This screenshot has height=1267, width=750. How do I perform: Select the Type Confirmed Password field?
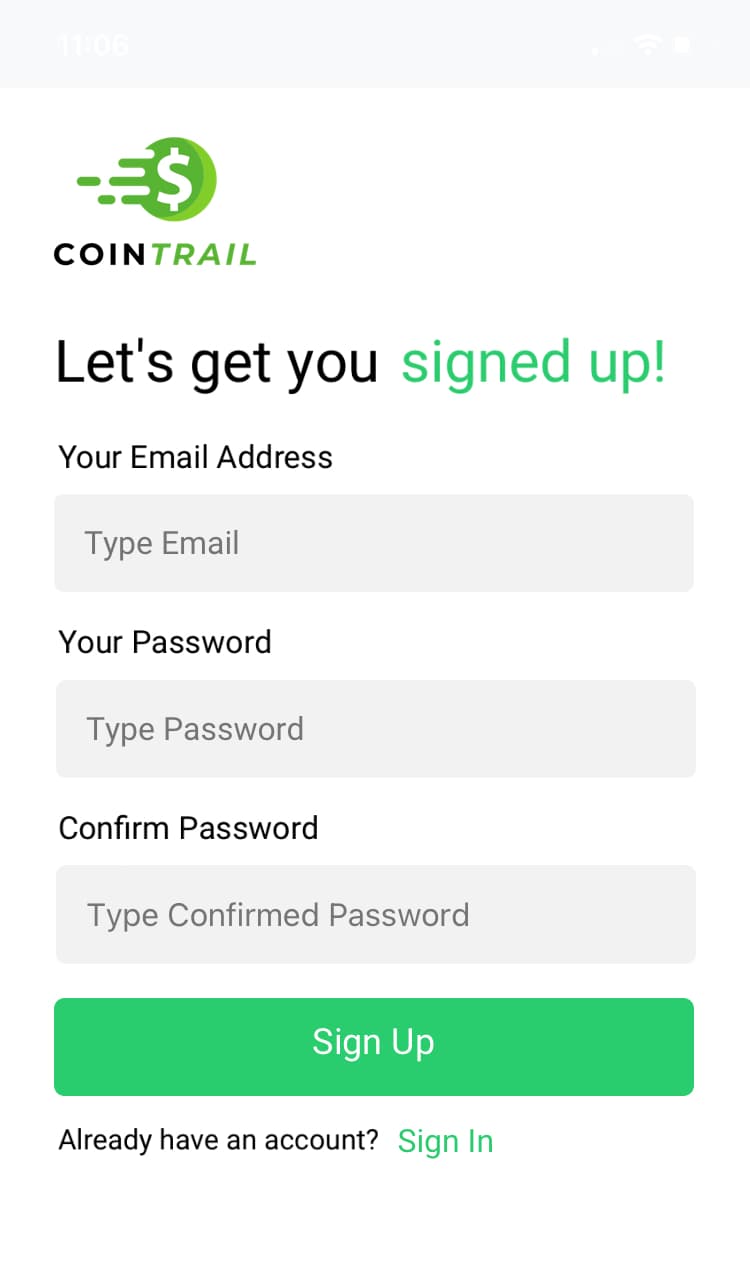coord(374,915)
